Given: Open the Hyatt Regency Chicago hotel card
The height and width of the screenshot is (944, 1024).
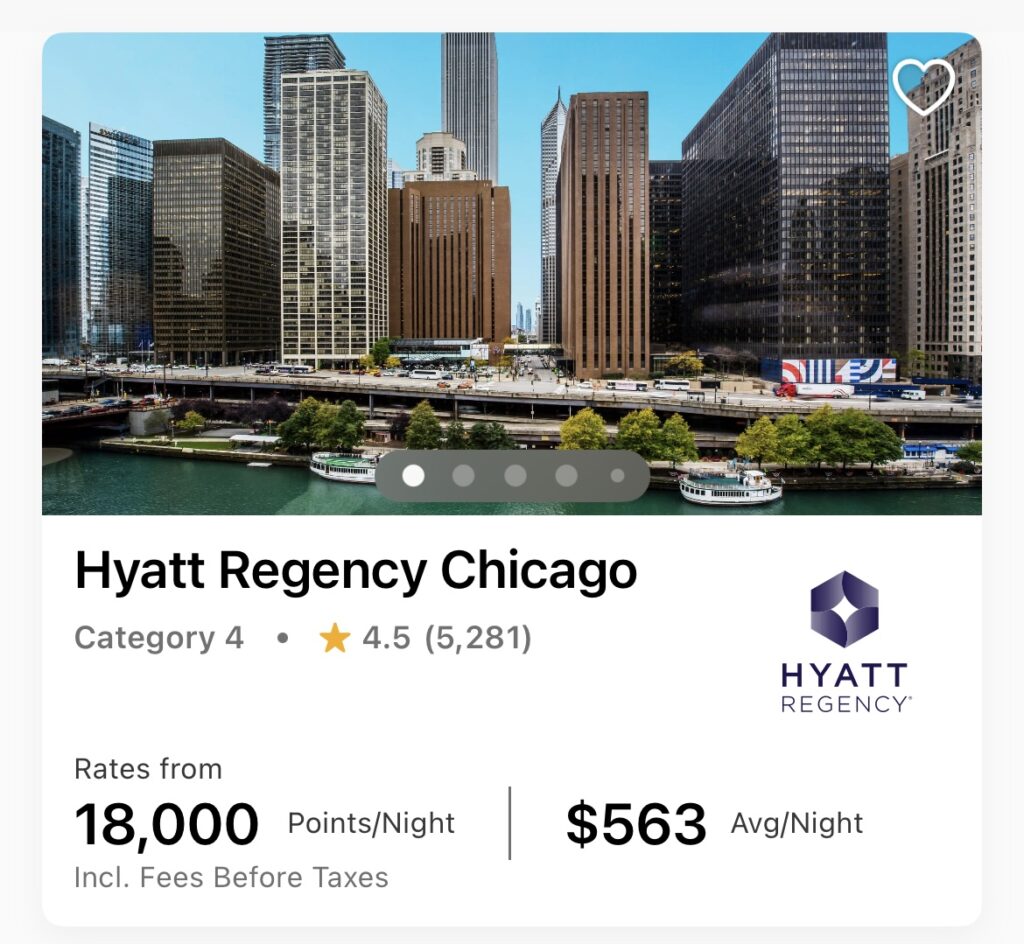Looking at the screenshot, I should coord(356,572).
